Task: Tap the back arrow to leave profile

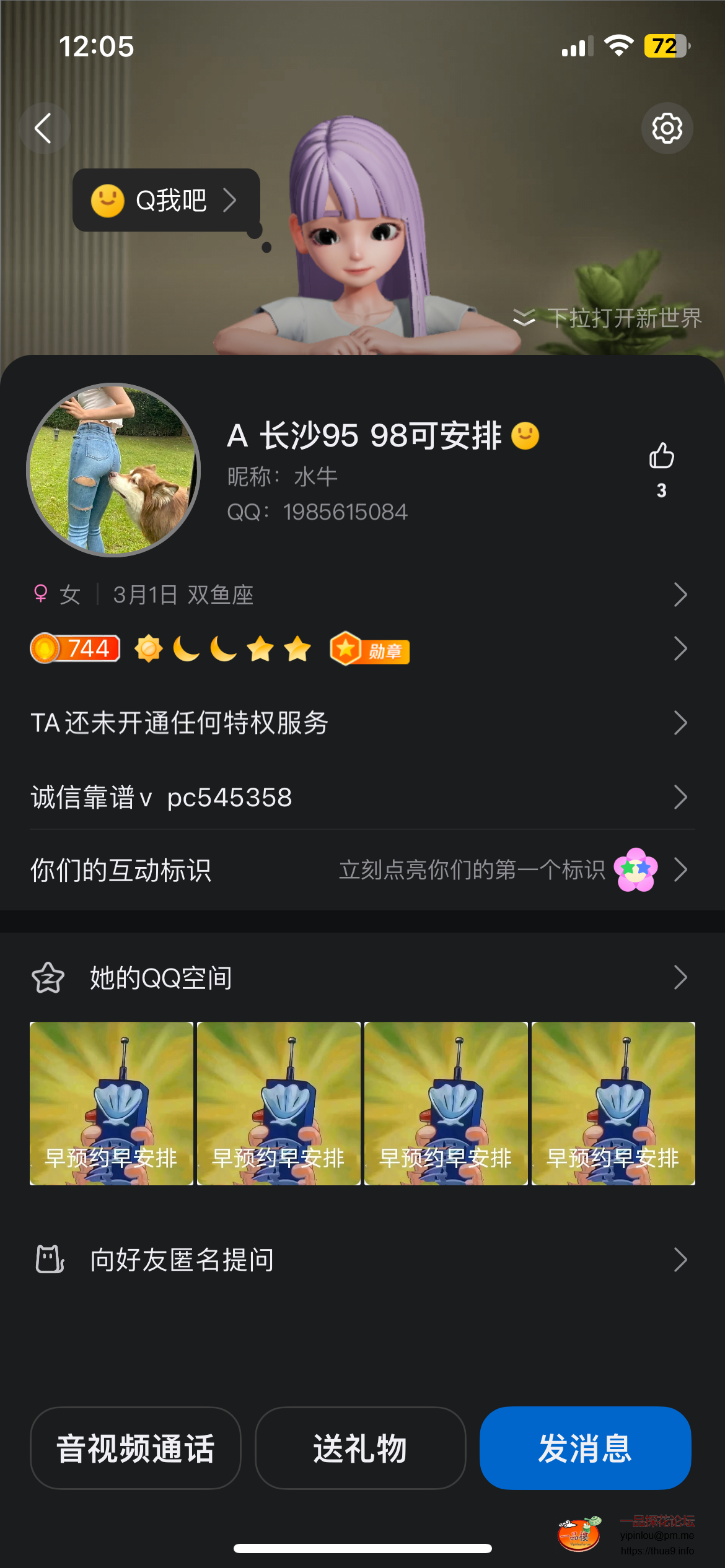Action: [x=43, y=128]
